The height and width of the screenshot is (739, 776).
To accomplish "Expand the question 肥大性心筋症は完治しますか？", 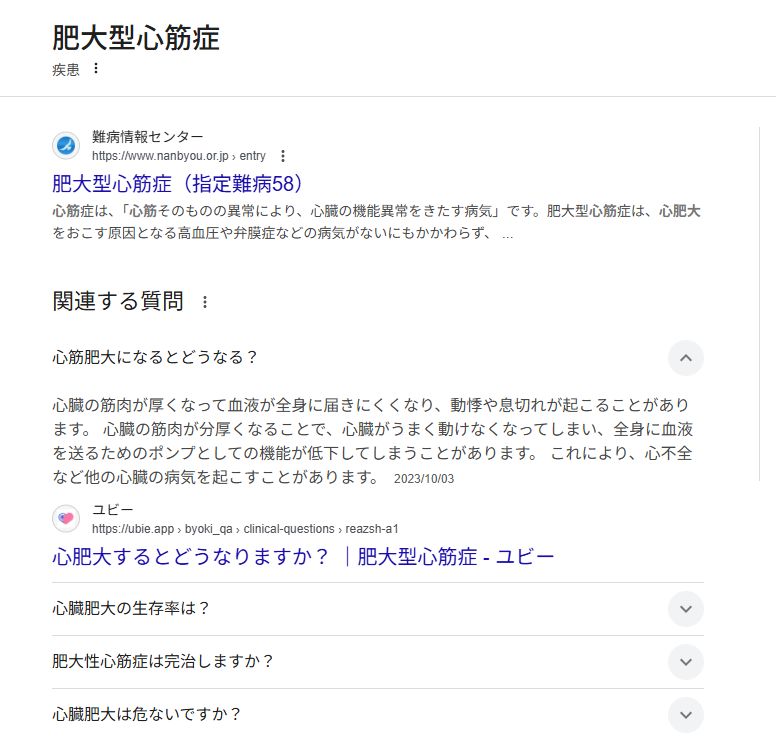I will tap(685, 662).
